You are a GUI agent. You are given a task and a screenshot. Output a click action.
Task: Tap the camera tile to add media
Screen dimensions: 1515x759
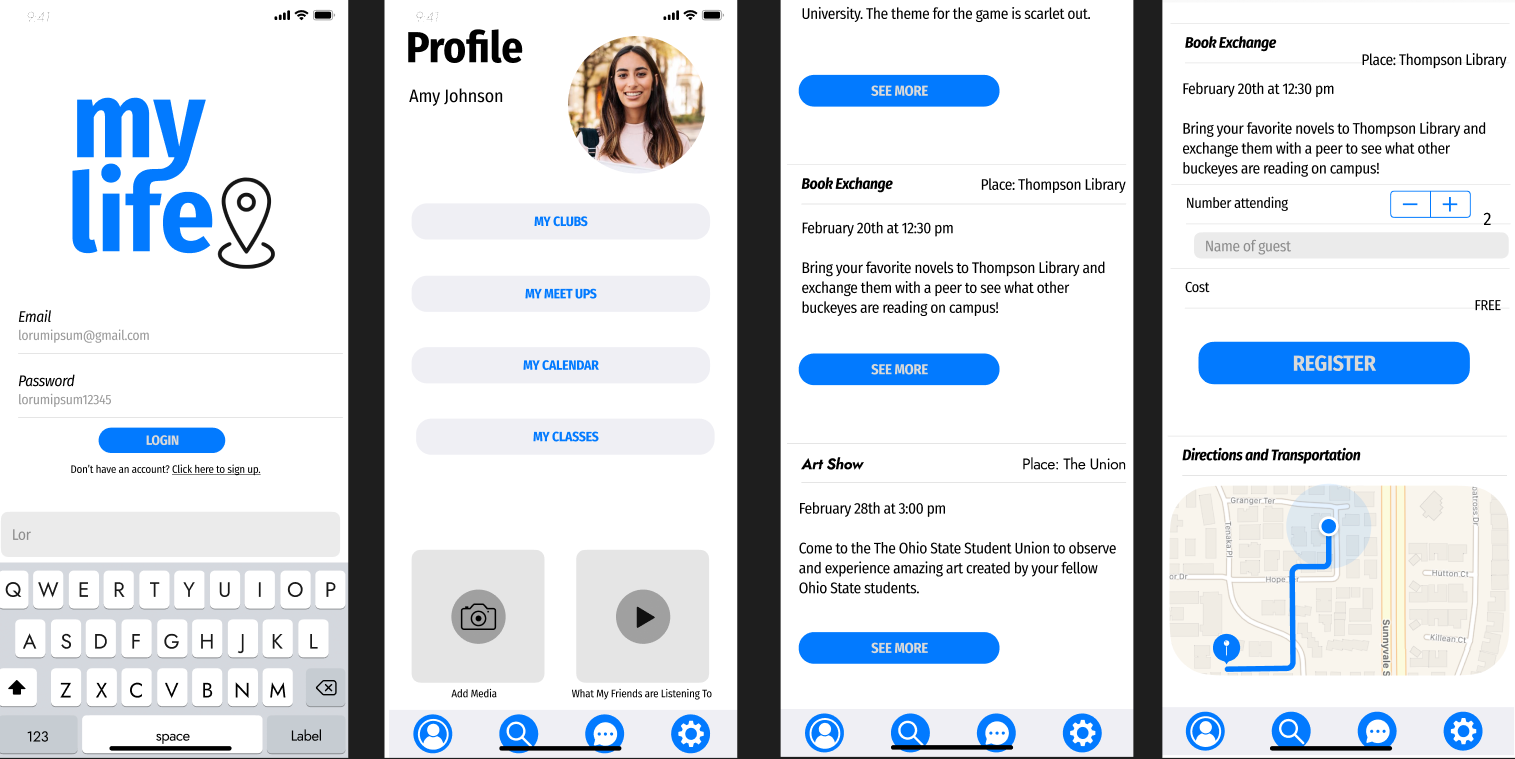click(478, 616)
